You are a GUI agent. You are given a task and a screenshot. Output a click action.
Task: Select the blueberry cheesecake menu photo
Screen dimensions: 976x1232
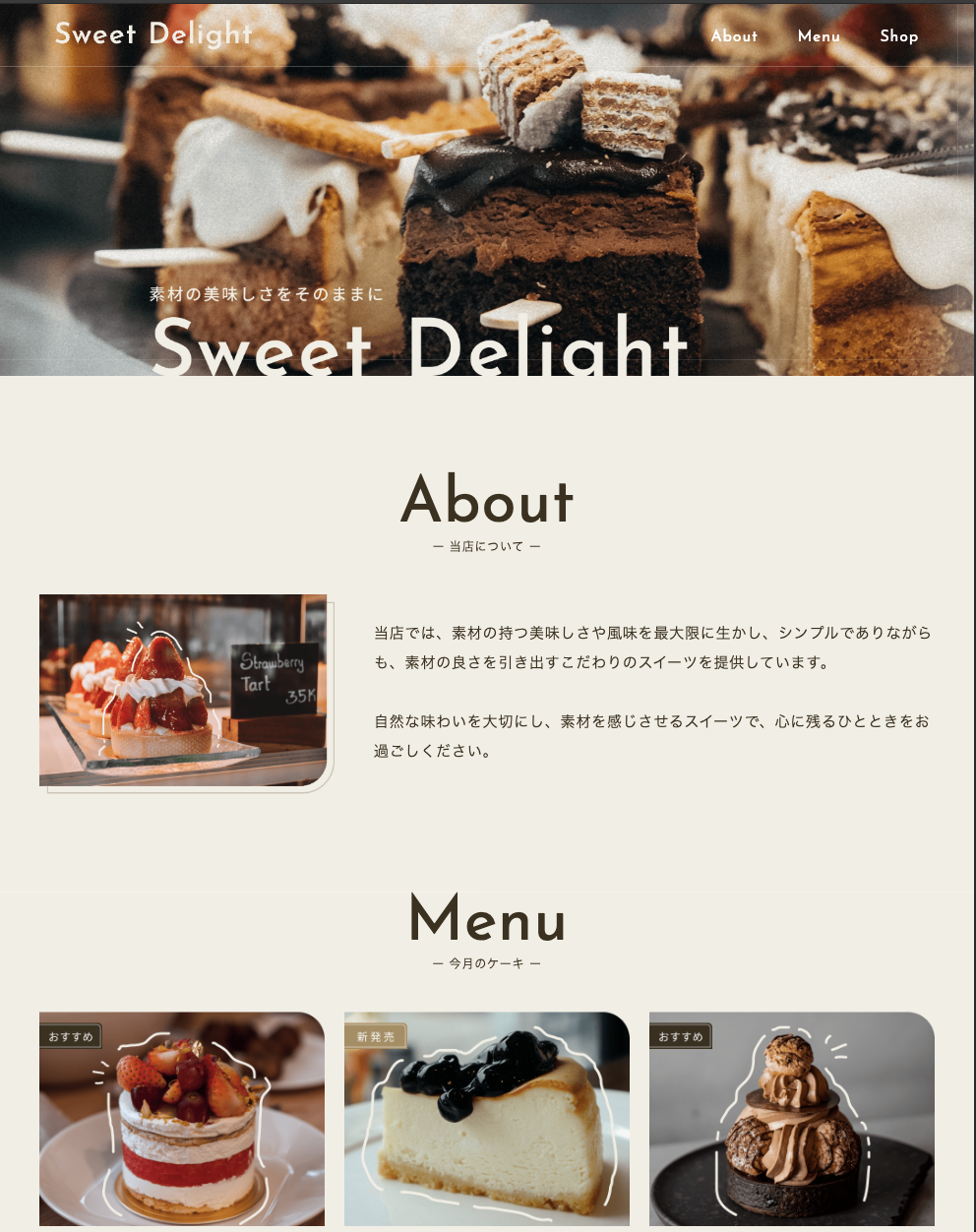pos(486,1119)
